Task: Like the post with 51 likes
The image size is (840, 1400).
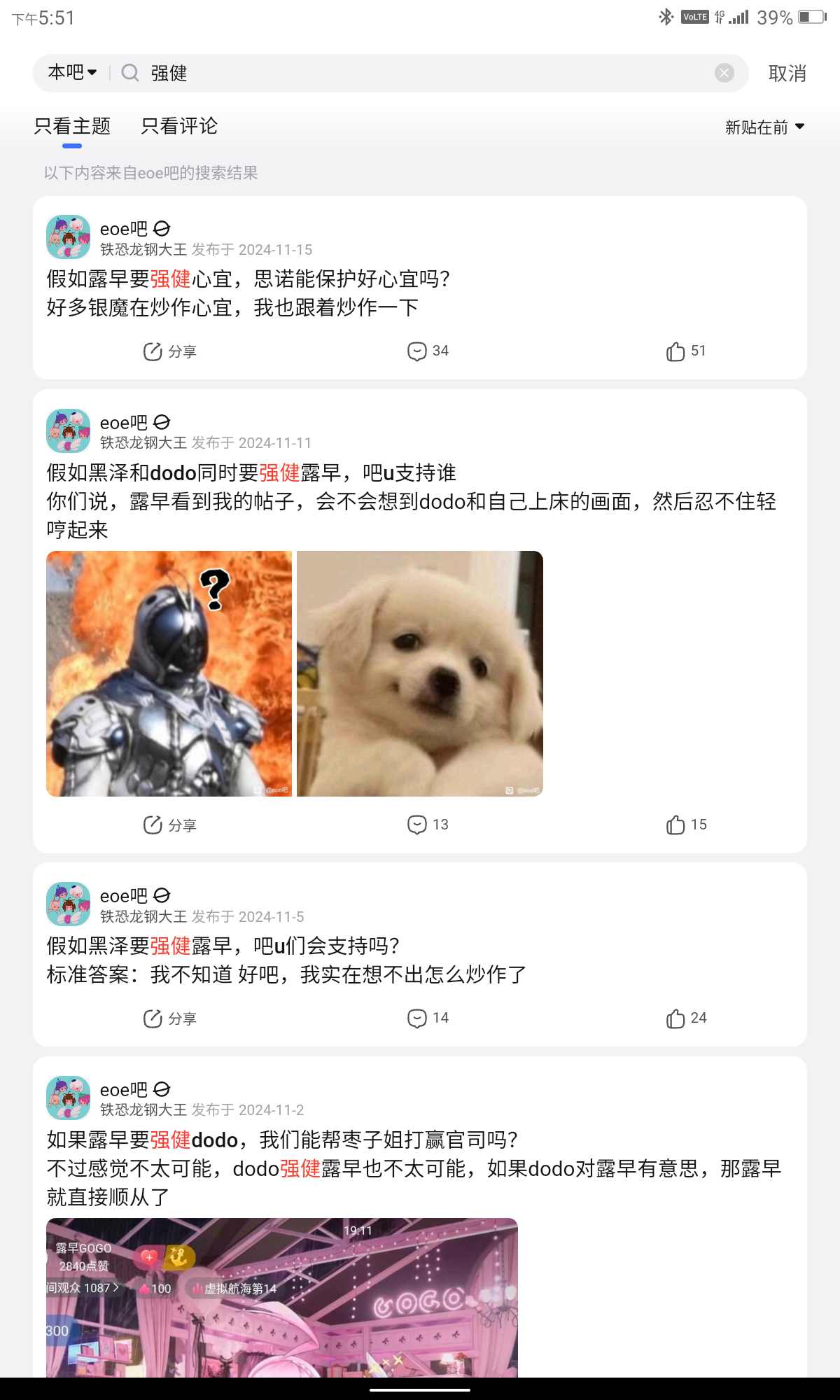Action: [x=686, y=351]
